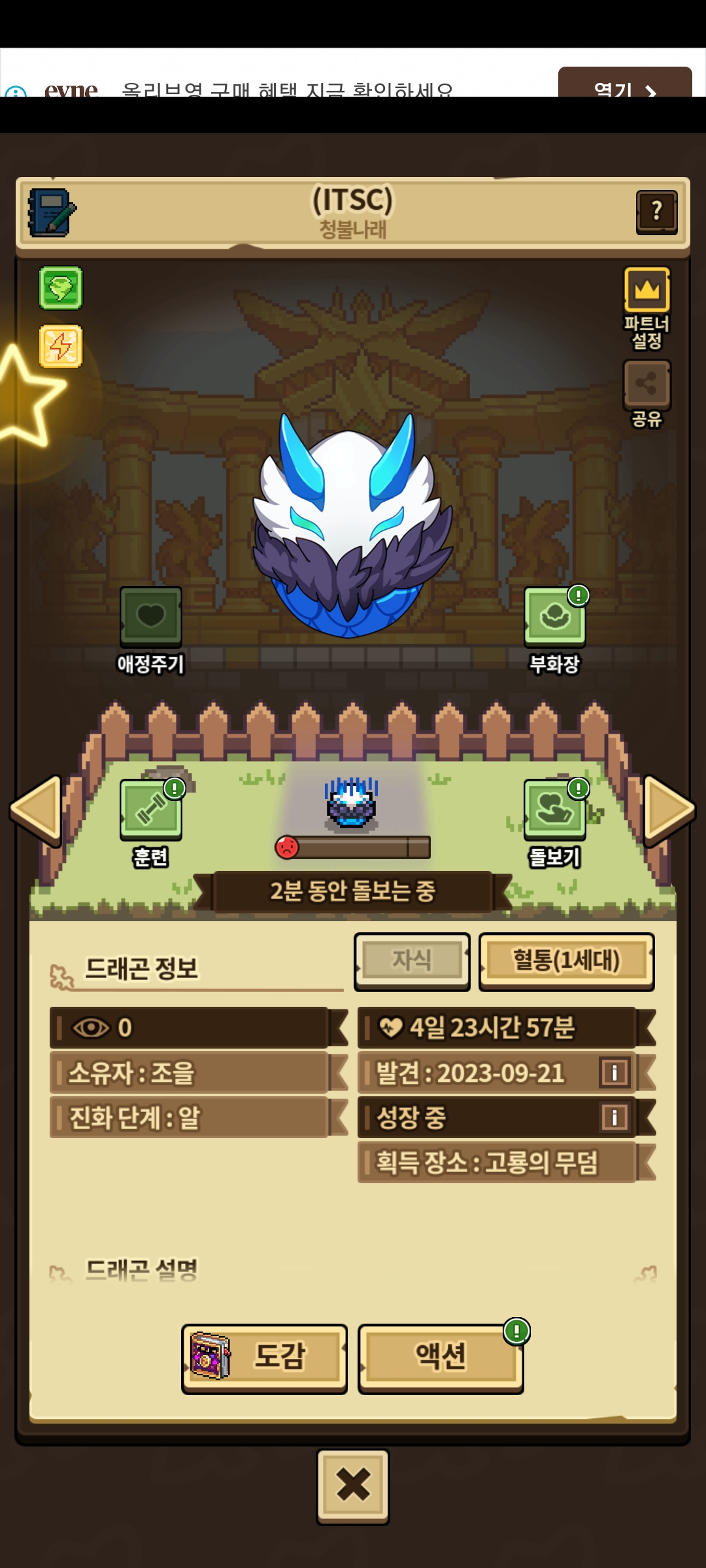This screenshot has width=706, height=1568.
Task: Go to the previous dragon
Action: [37, 810]
